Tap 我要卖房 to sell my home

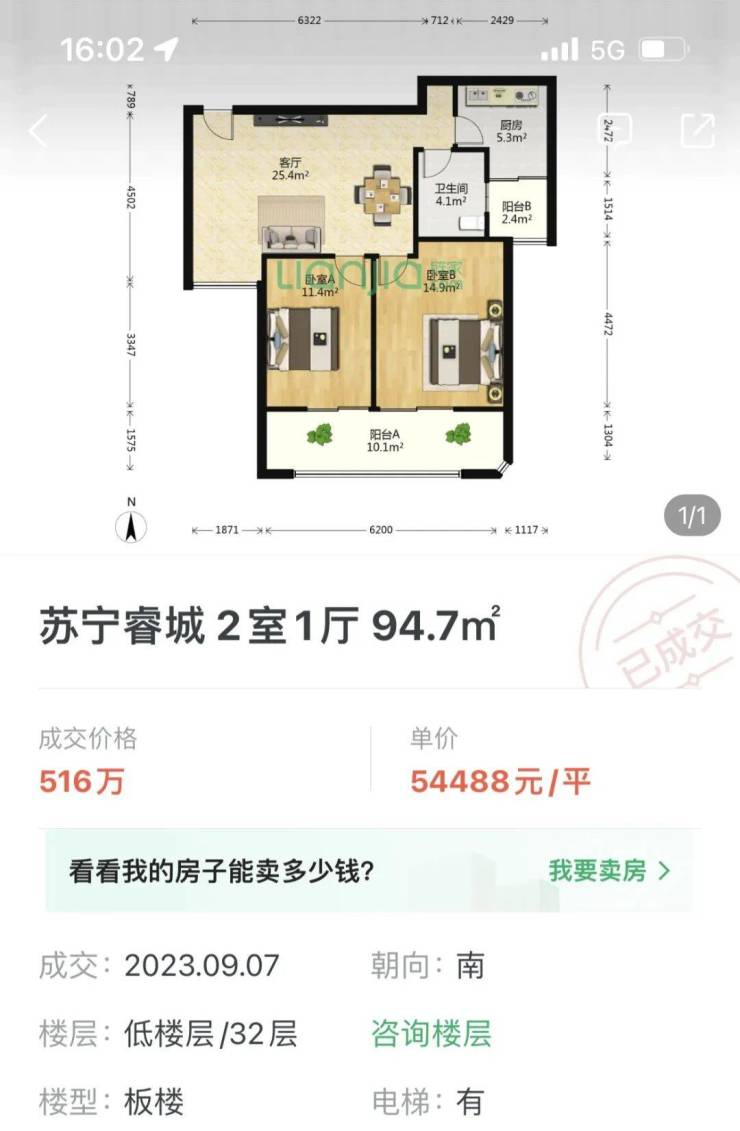tap(608, 870)
